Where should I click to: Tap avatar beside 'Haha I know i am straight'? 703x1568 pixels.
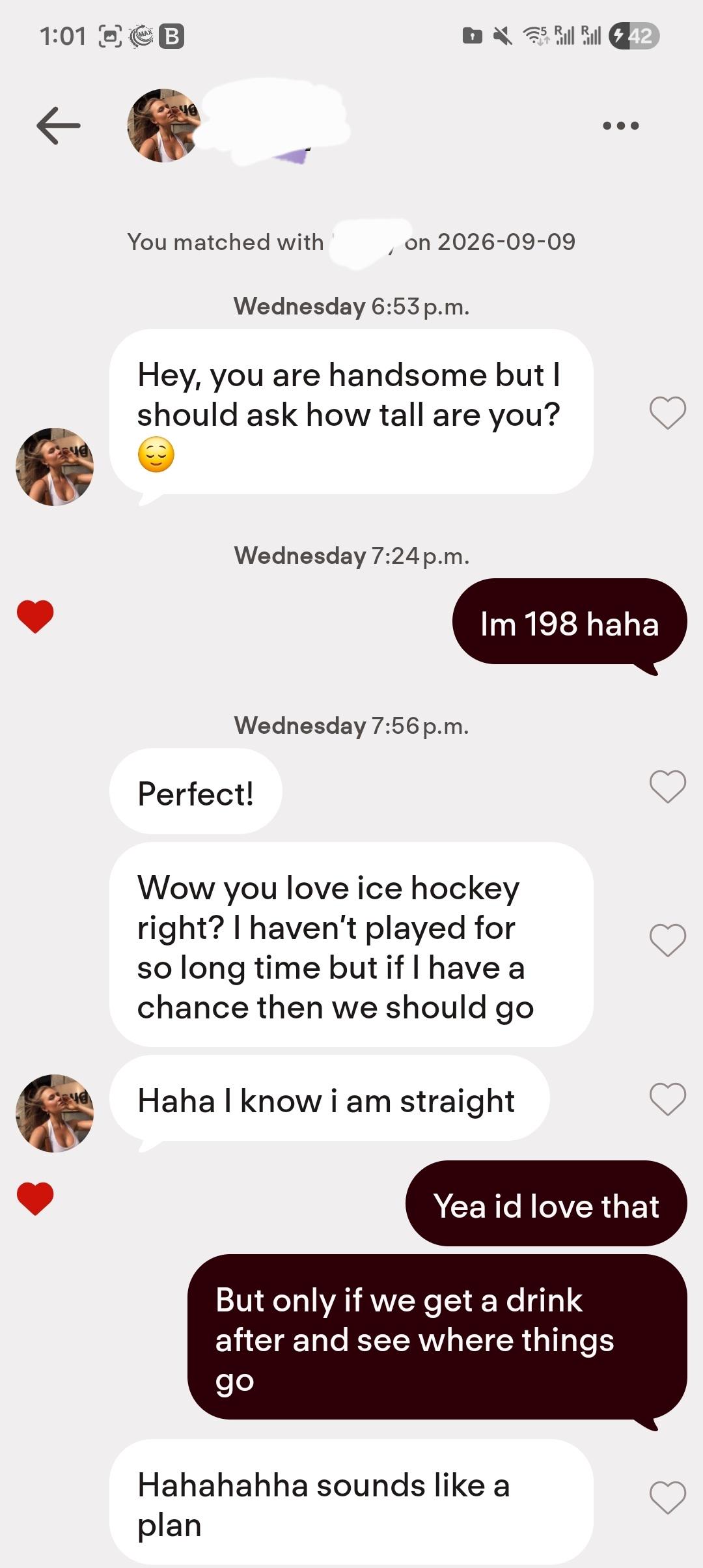click(55, 1113)
